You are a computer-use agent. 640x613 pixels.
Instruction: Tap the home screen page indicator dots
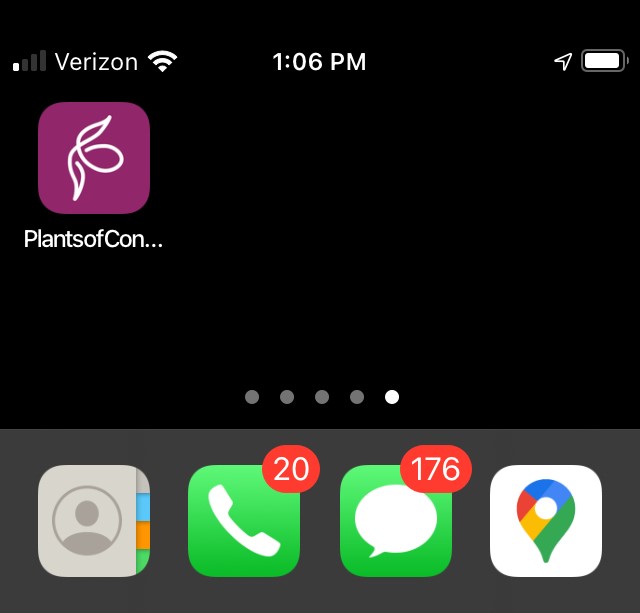(x=322, y=397)
